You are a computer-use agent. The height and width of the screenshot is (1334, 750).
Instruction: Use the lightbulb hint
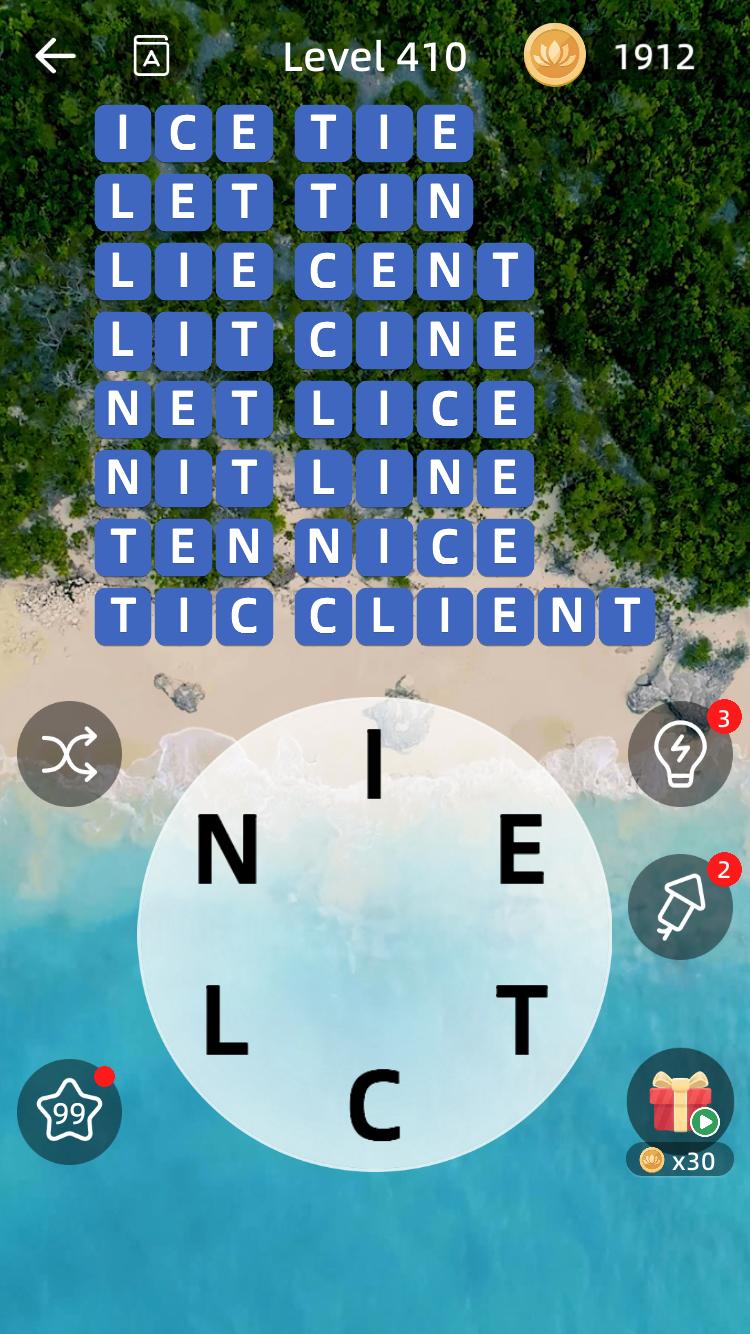tap(680, 754)
